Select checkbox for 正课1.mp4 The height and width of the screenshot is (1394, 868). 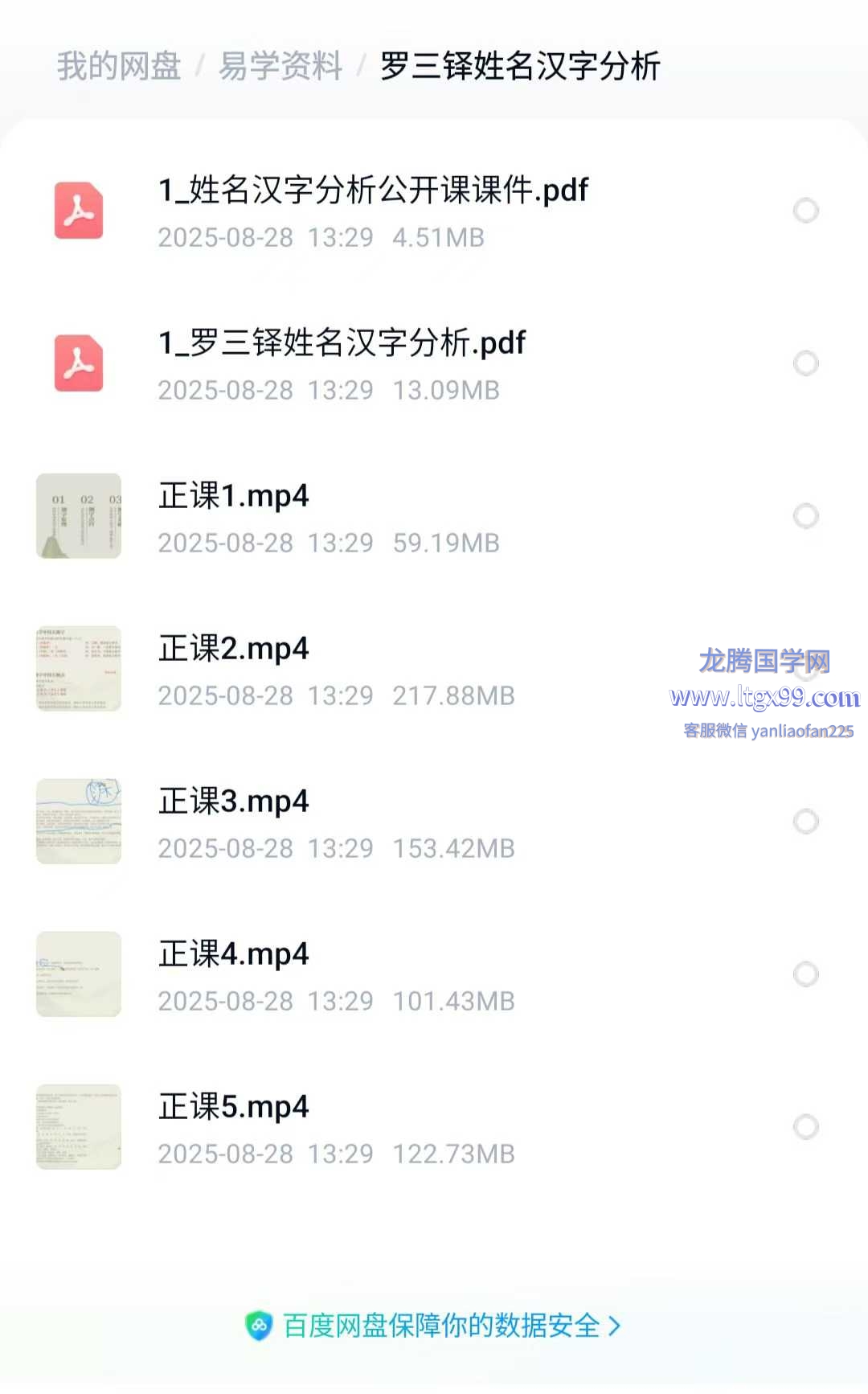pyautogui.click(x=805, y=516)
